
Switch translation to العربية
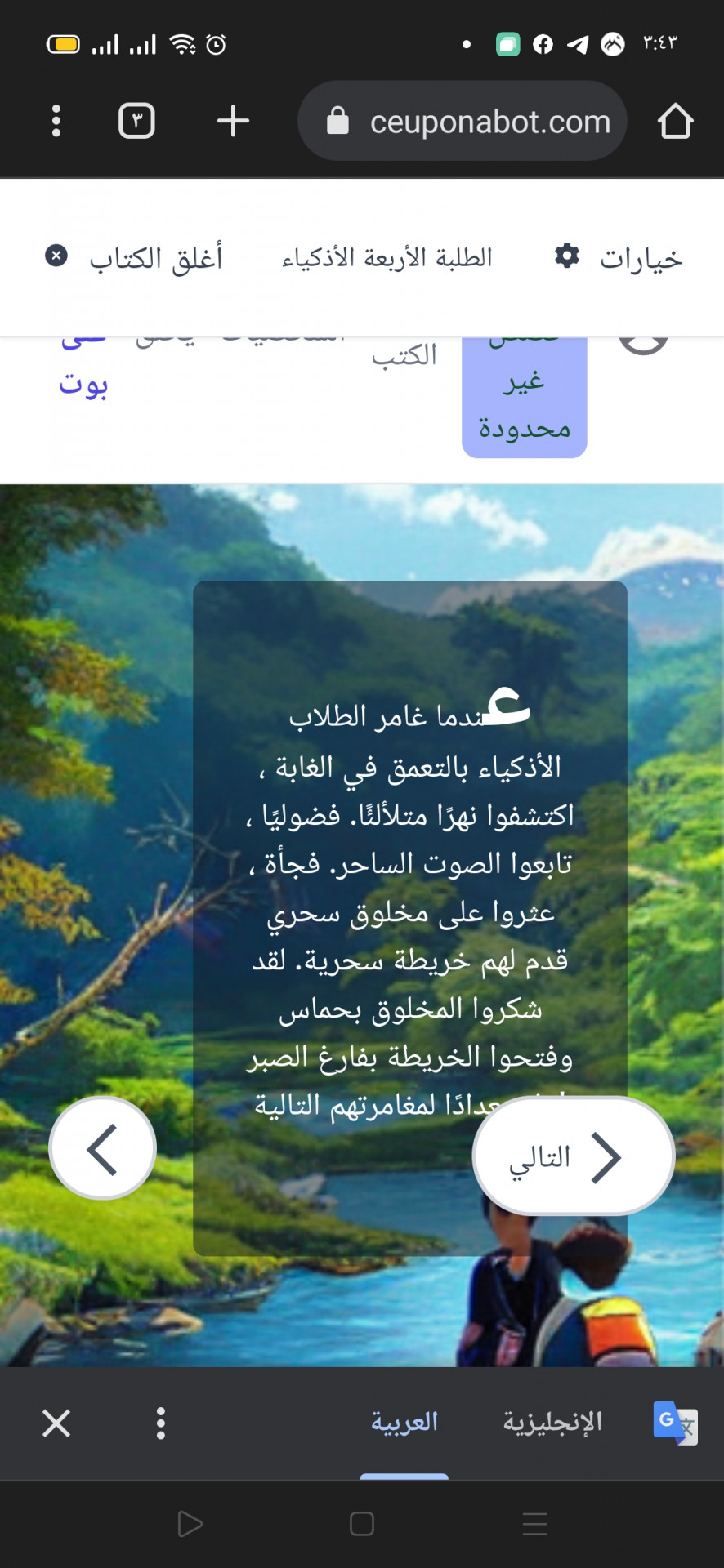pyautogui.click(x=404, y=1423)
